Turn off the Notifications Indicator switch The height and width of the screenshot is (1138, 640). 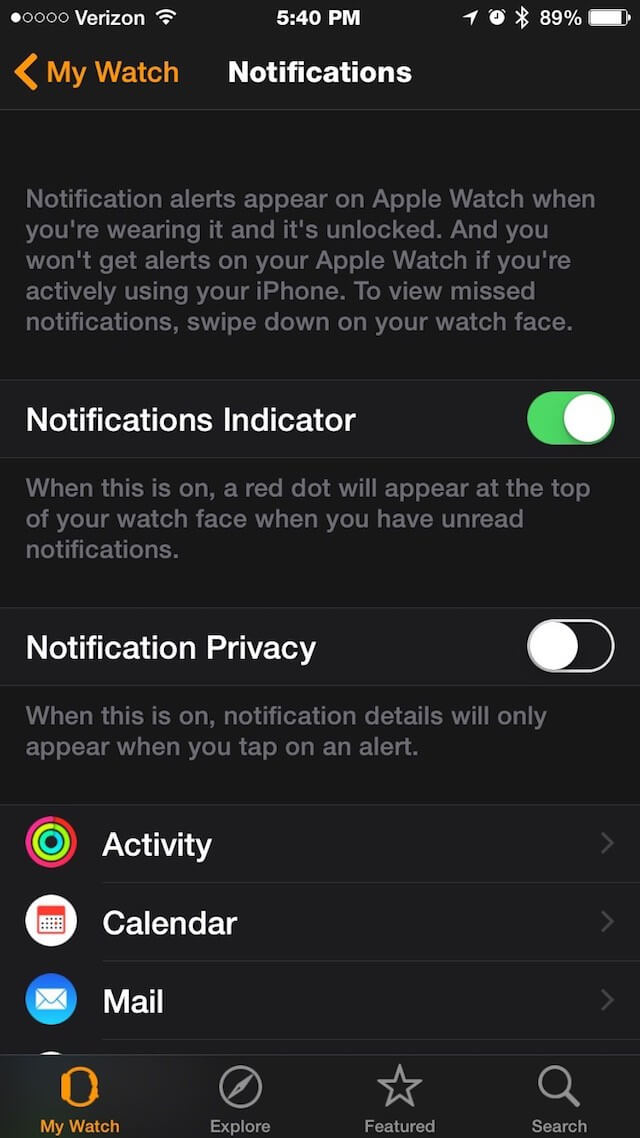click(x=570, y=419)
